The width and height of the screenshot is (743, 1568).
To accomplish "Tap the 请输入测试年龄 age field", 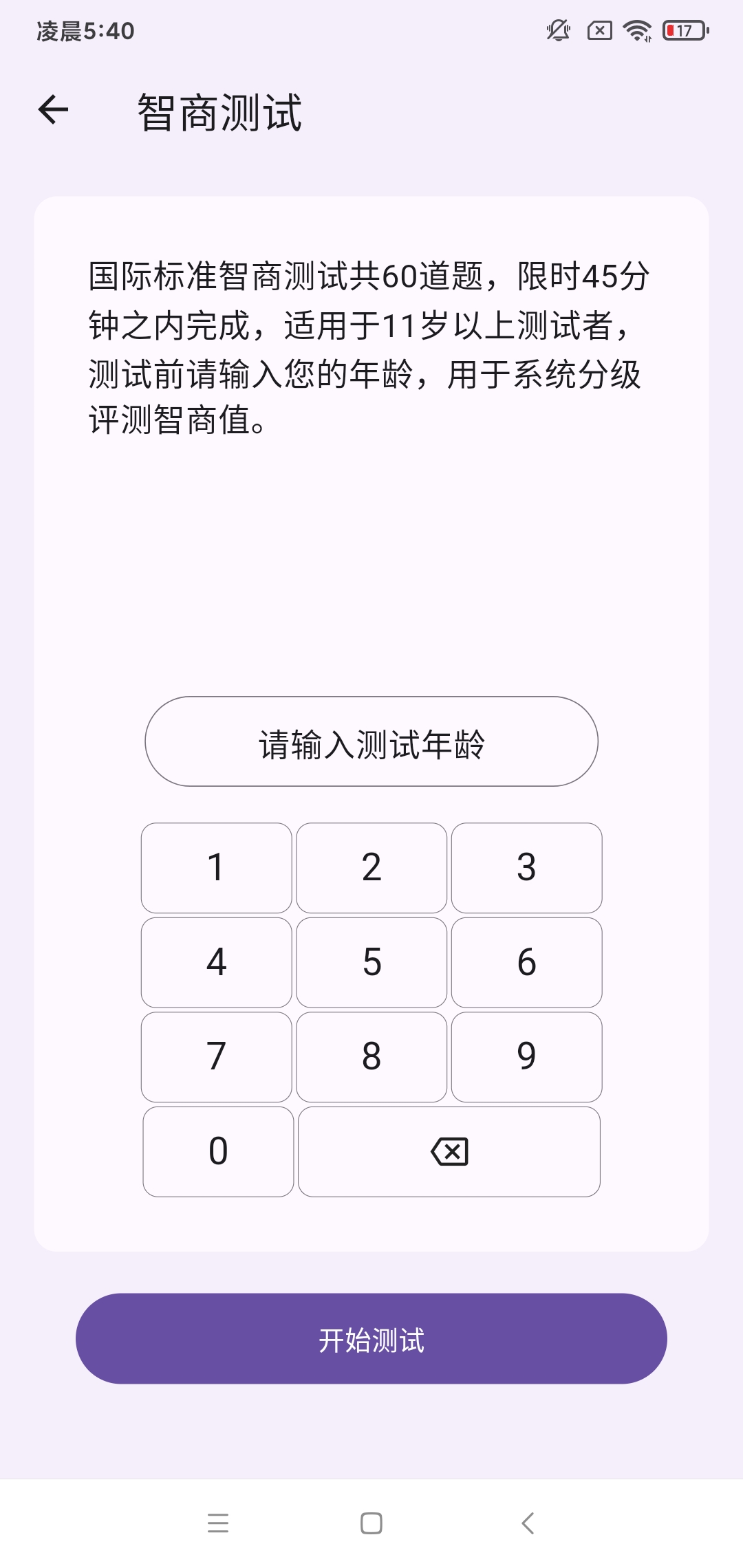I will [x=371, y=742].
